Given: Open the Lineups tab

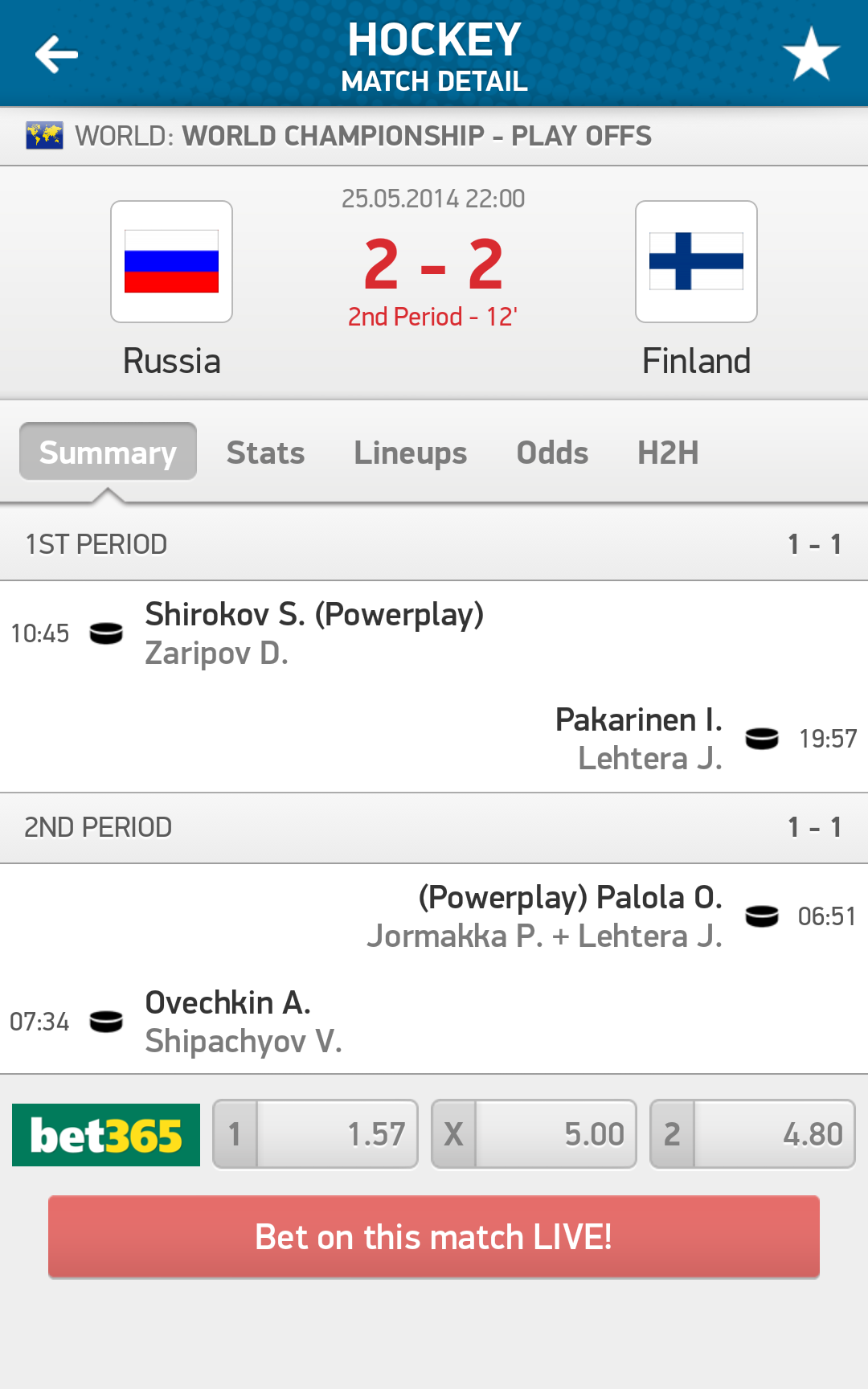Looking at the screenshot, I should 410,453.
